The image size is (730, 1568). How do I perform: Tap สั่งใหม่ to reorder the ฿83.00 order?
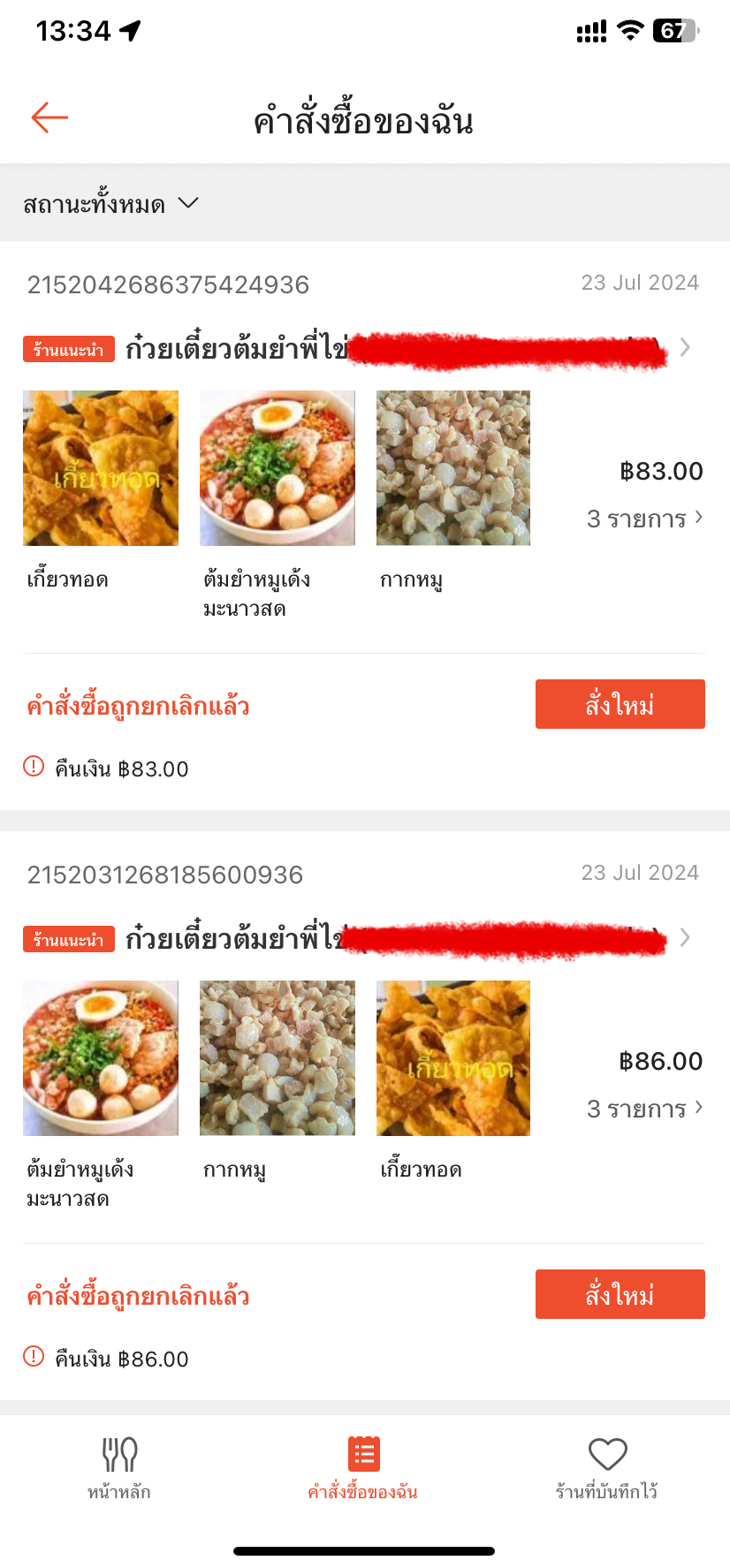coord(620,704)
